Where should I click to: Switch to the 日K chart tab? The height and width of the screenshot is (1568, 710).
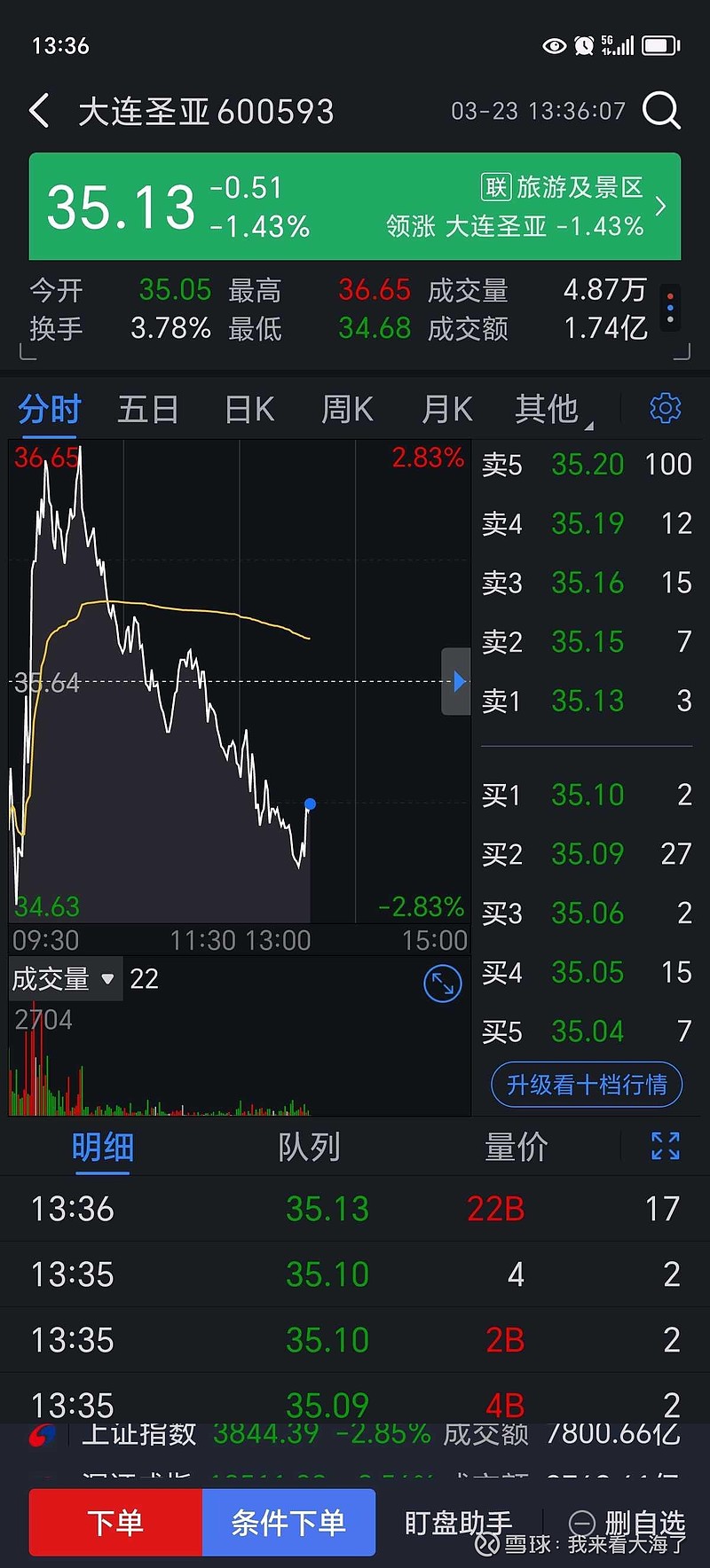pyautogui.click(x=248, y=409)
